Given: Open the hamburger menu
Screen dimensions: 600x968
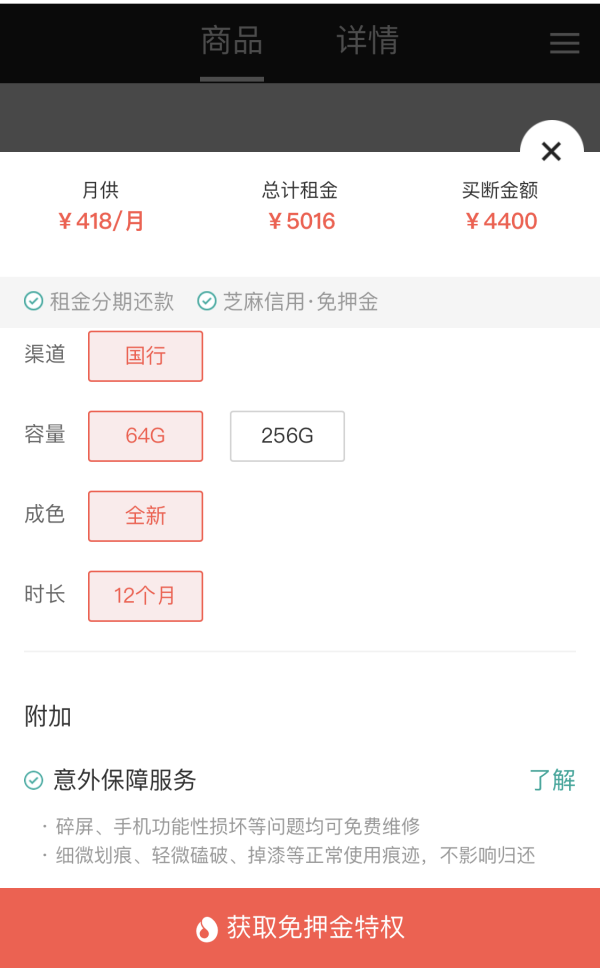Looking at the screenshot, I should click(x=564, y=43).
